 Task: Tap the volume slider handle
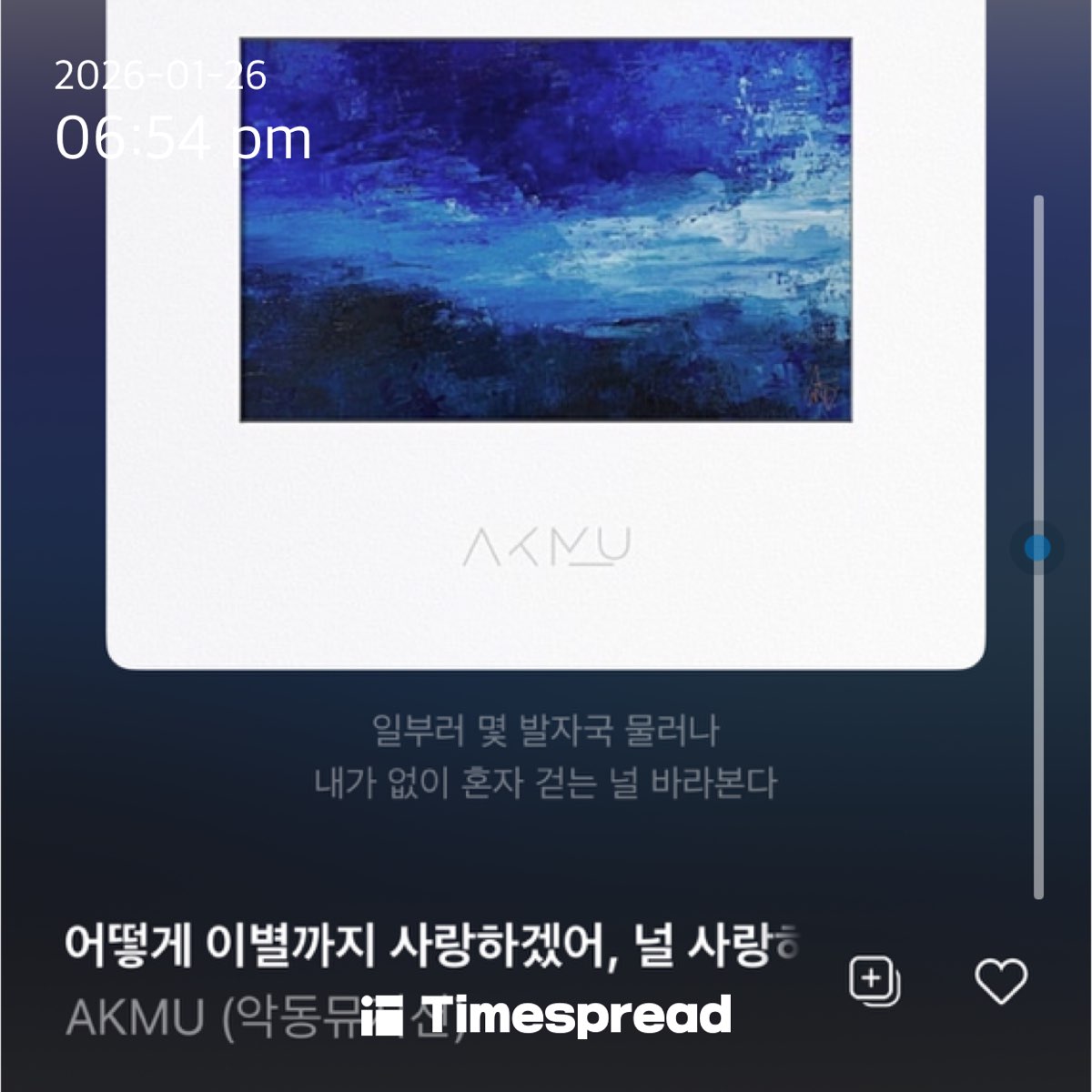coord(1037,548)
